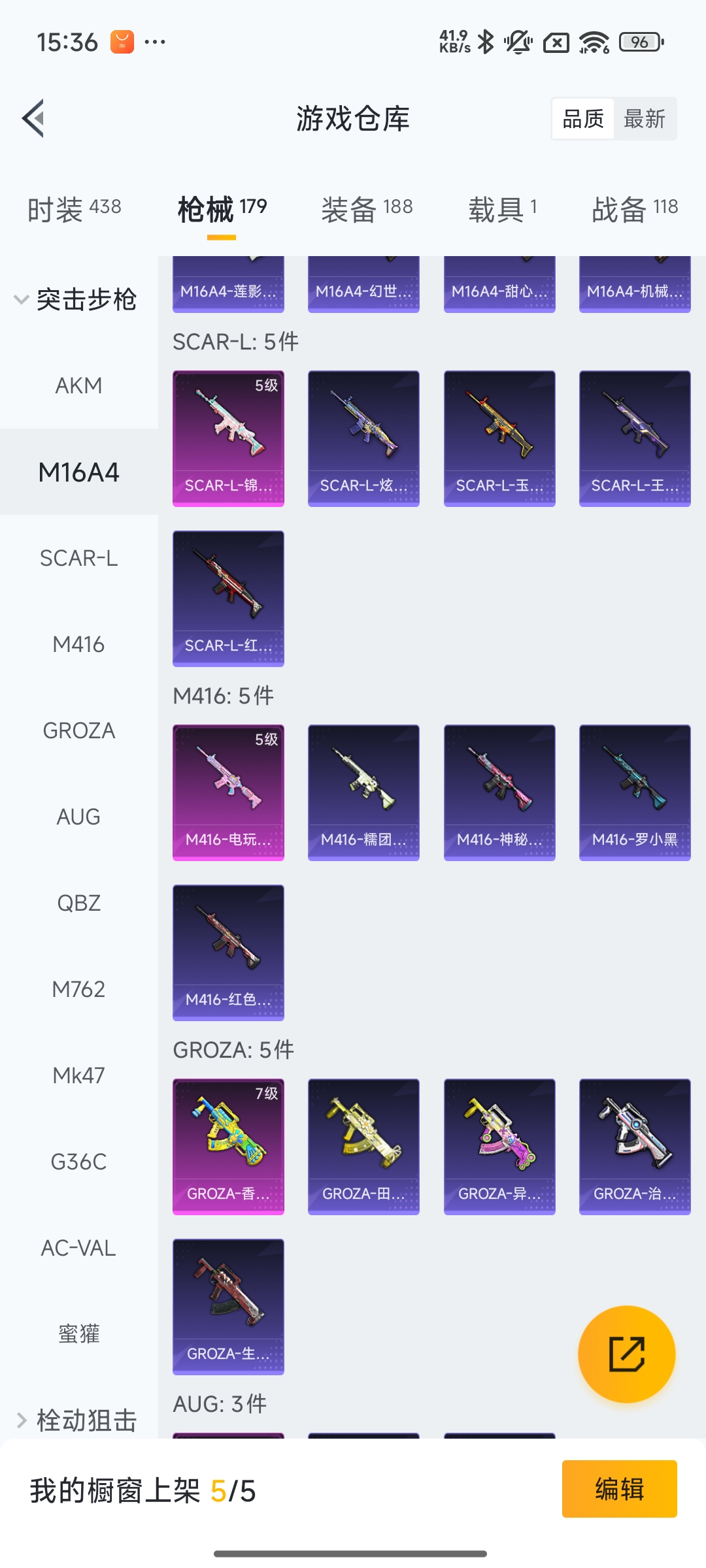Go back using the top-left arrow
This screenshot has width=706, height=1568.
[x=34, y=118]
